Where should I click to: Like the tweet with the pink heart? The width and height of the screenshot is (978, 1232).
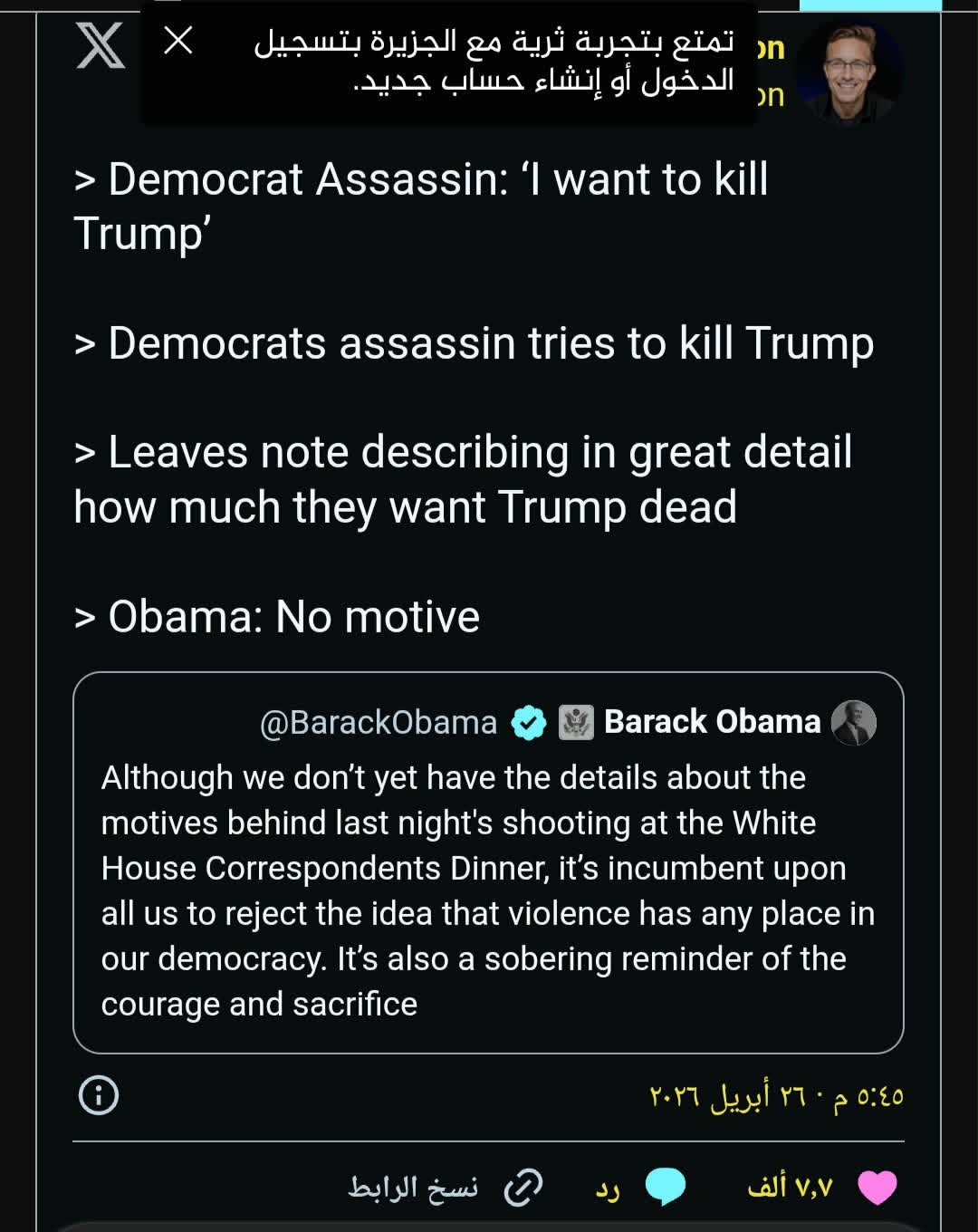pos(876,1188)
